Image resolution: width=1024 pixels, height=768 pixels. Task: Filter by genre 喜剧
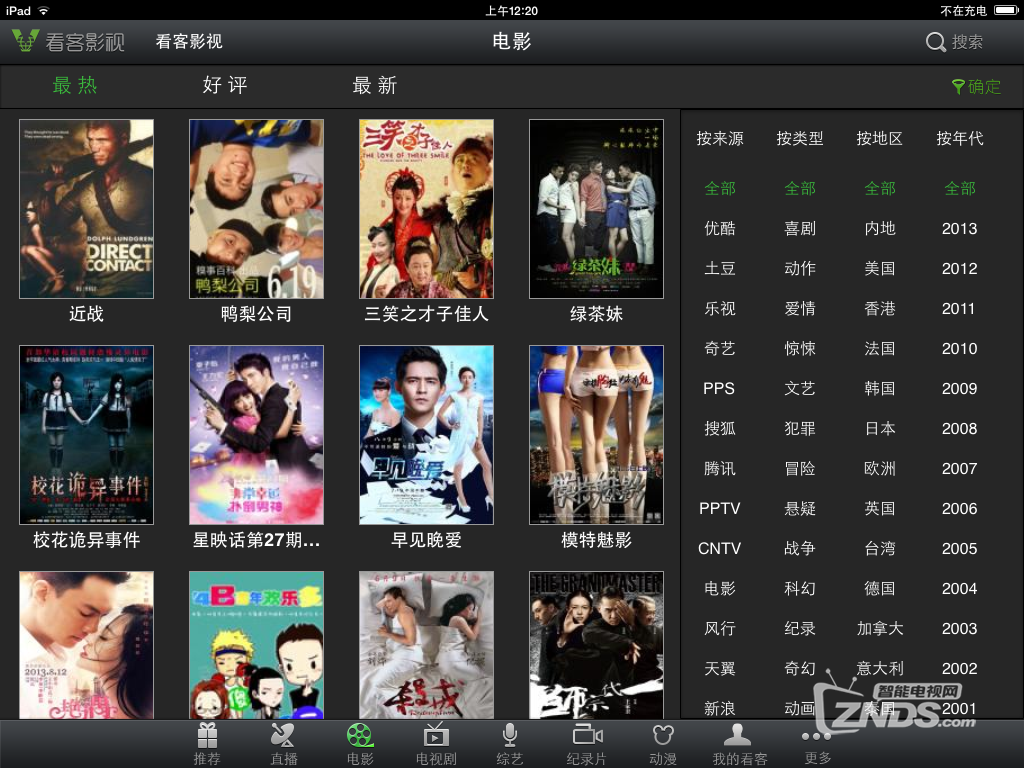(x=800, y=228)
